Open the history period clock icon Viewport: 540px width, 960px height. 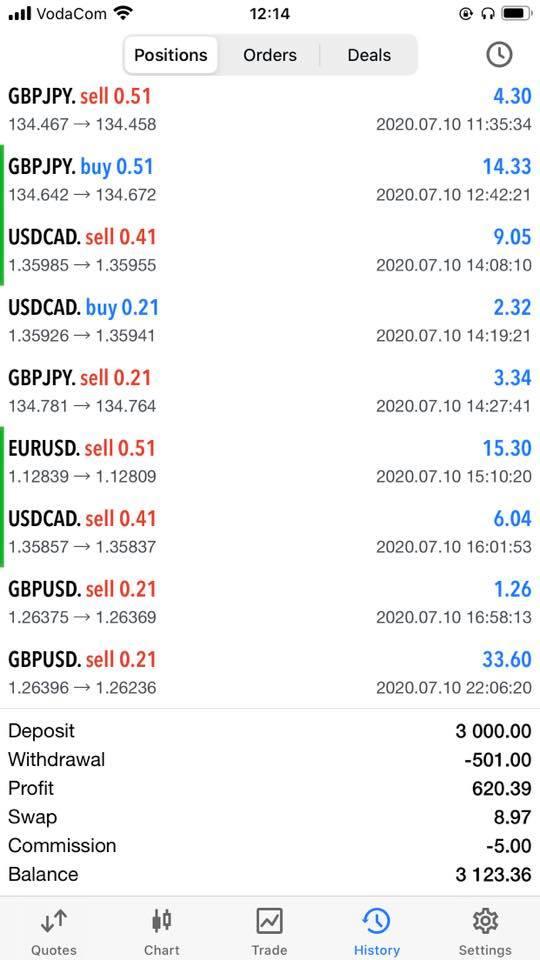(499, 55)
